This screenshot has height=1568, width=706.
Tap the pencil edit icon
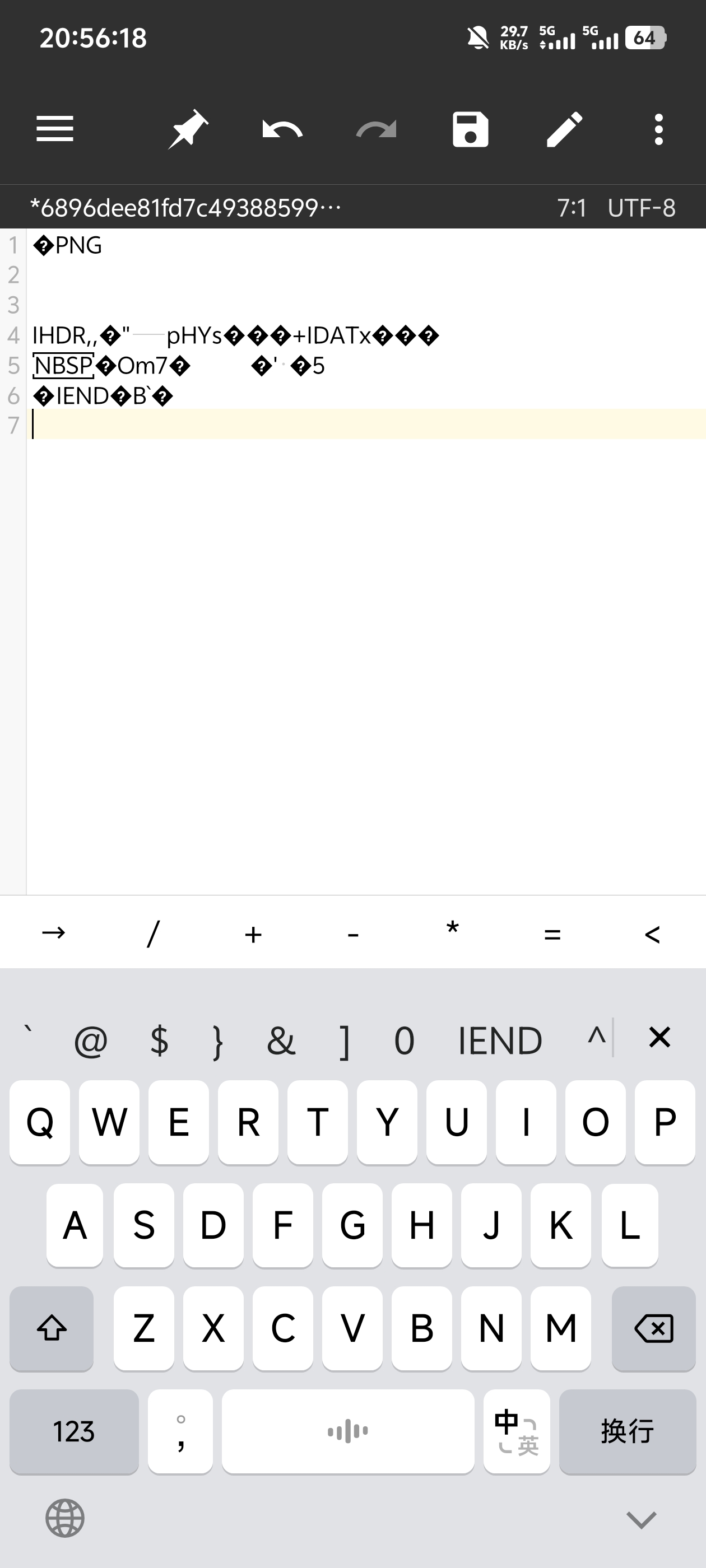click(564, 129)
